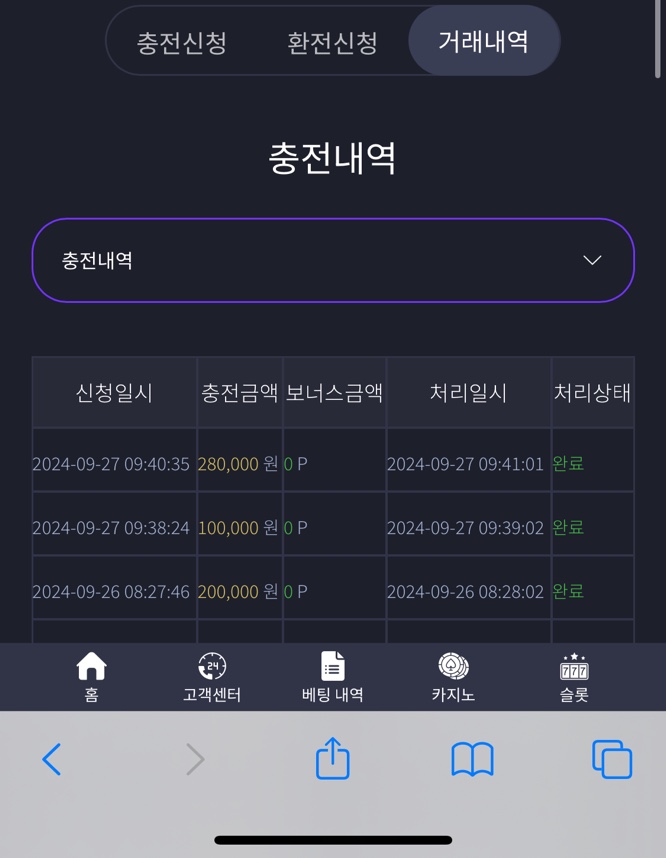Open the 슬롯 section

pyautogui.click(x=574, y=677)
